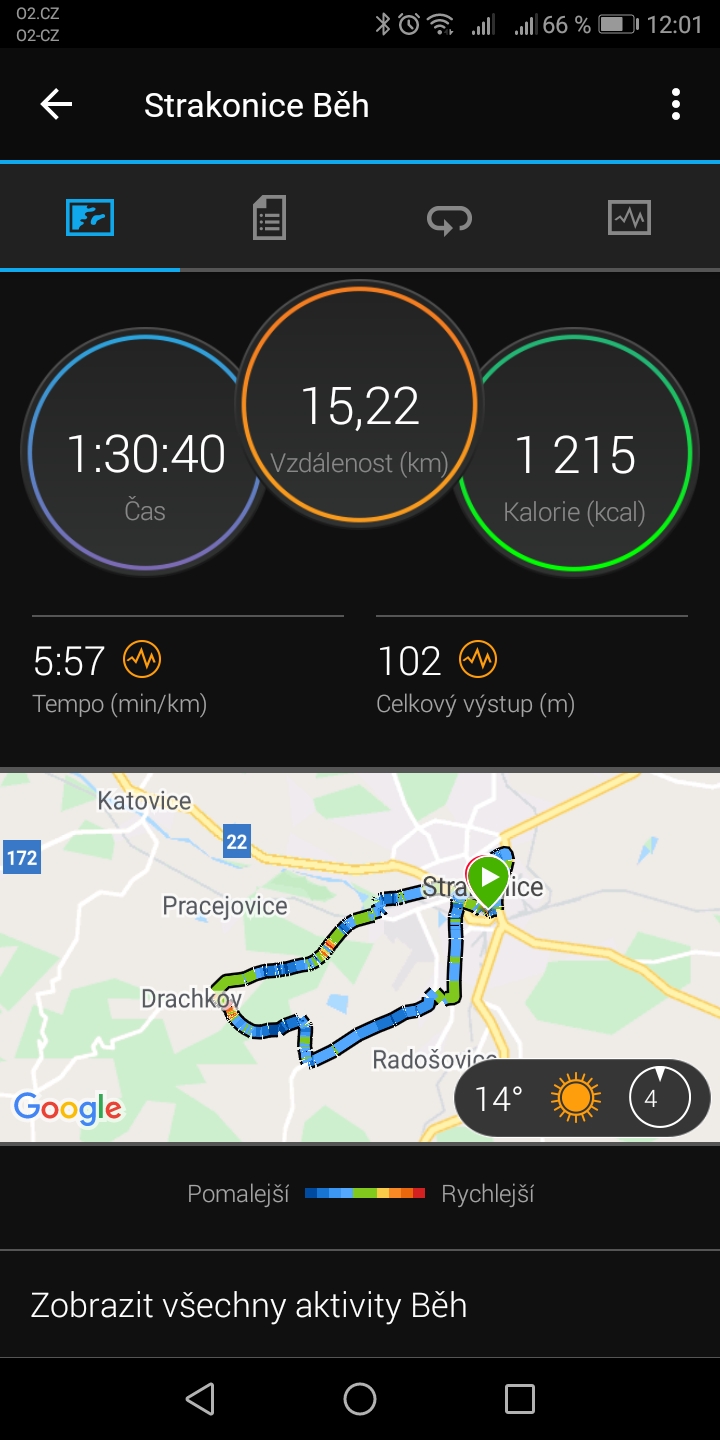
Task: Open the running route map
Action: pyautogui.click(x=360, y=956)
